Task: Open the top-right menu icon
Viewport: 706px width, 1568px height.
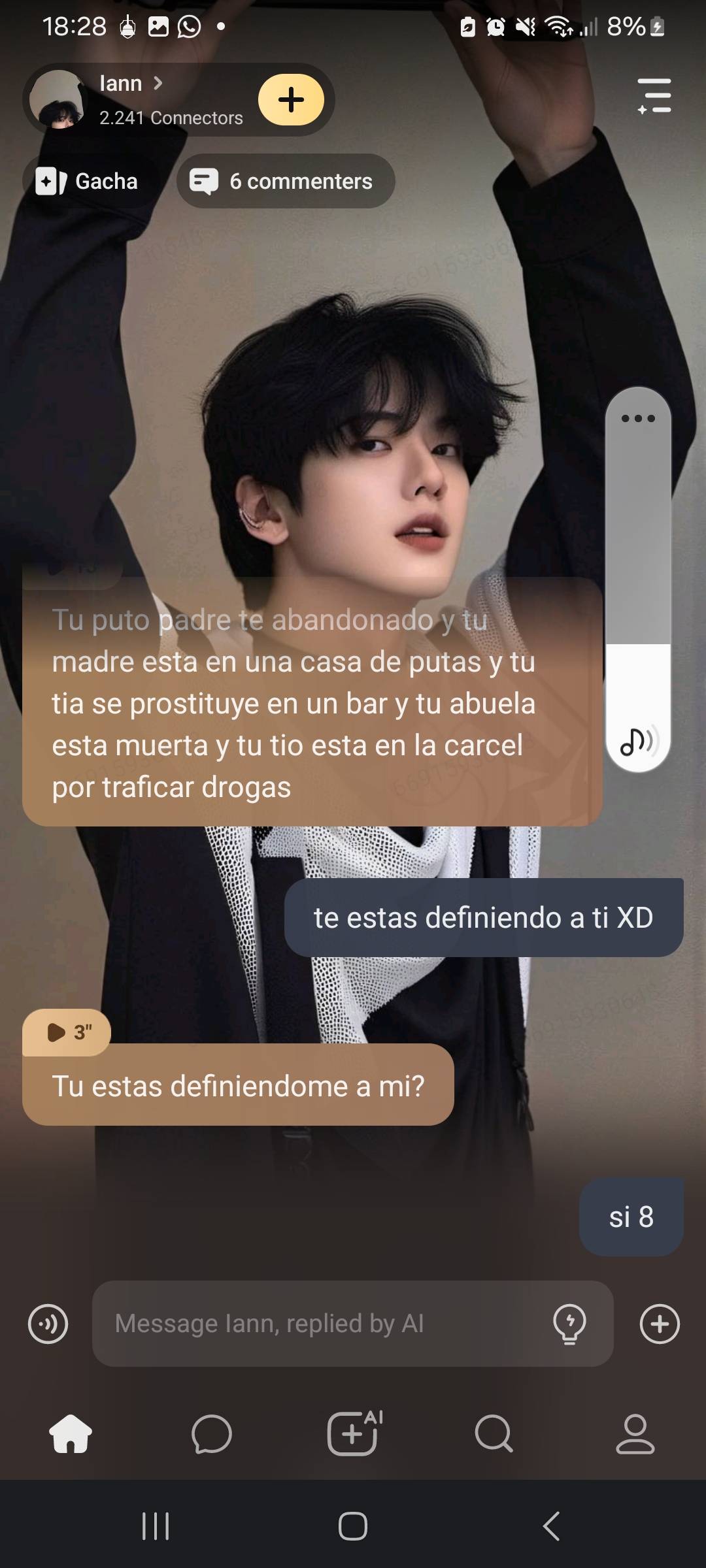Action: 654,96
